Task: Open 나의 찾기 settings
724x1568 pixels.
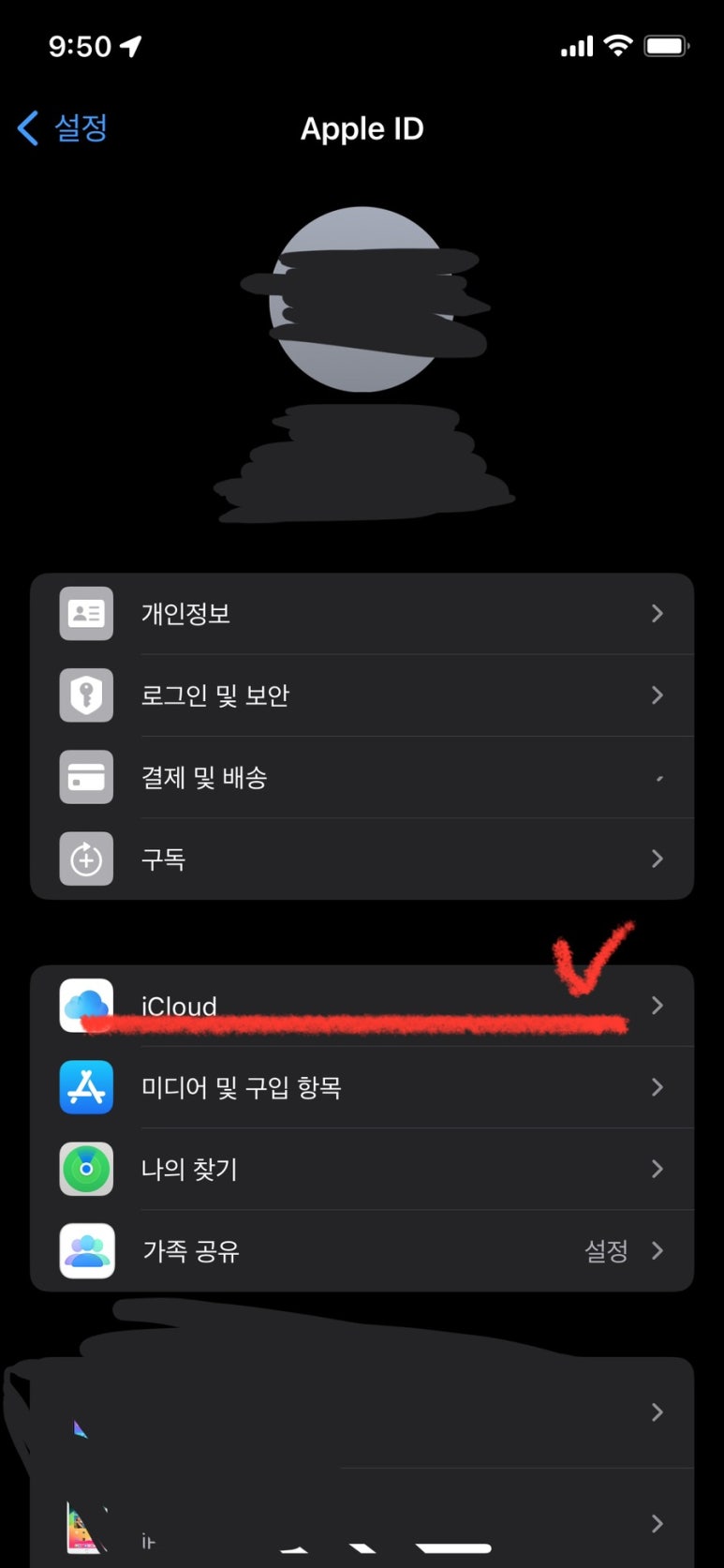Action: 362,1169
